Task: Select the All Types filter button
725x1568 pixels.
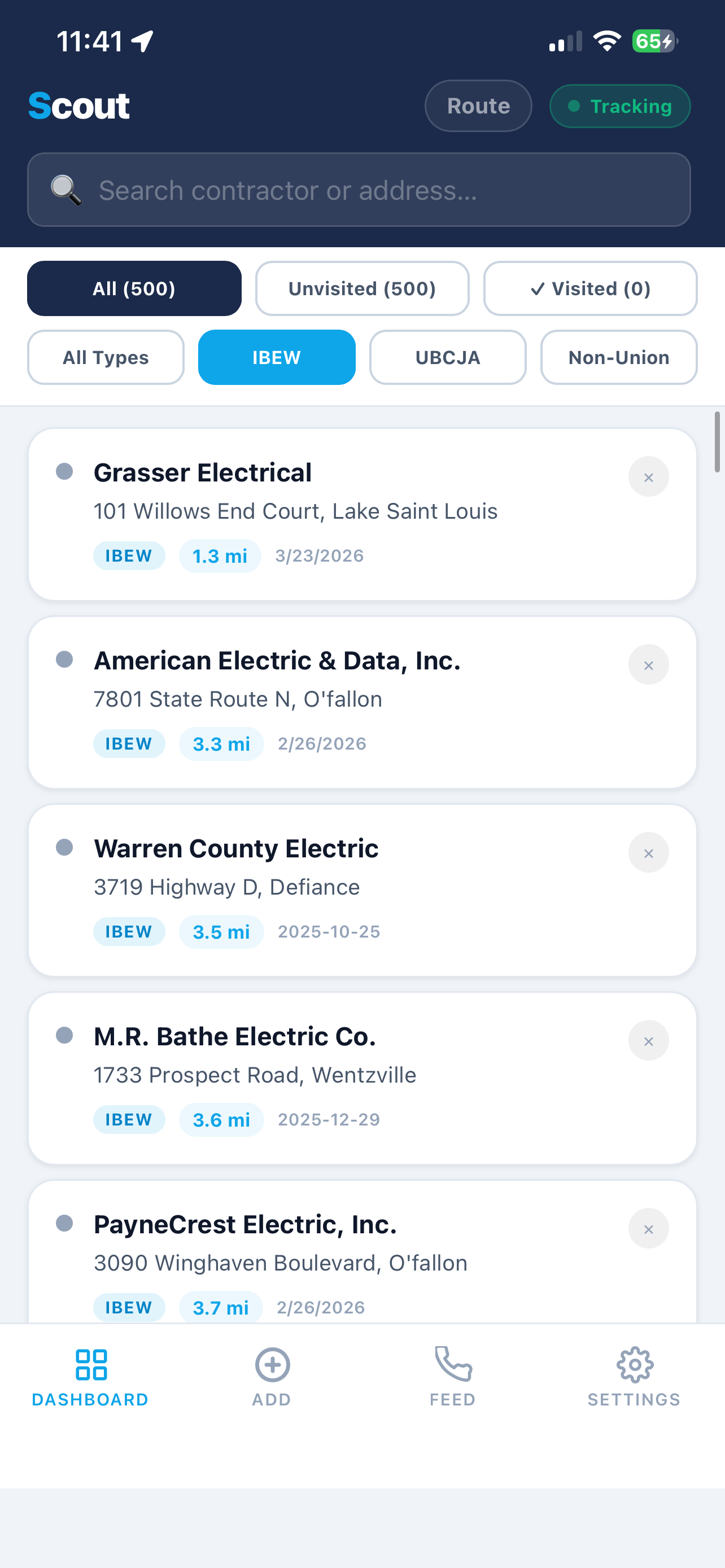Action: (x=106, y=357)
